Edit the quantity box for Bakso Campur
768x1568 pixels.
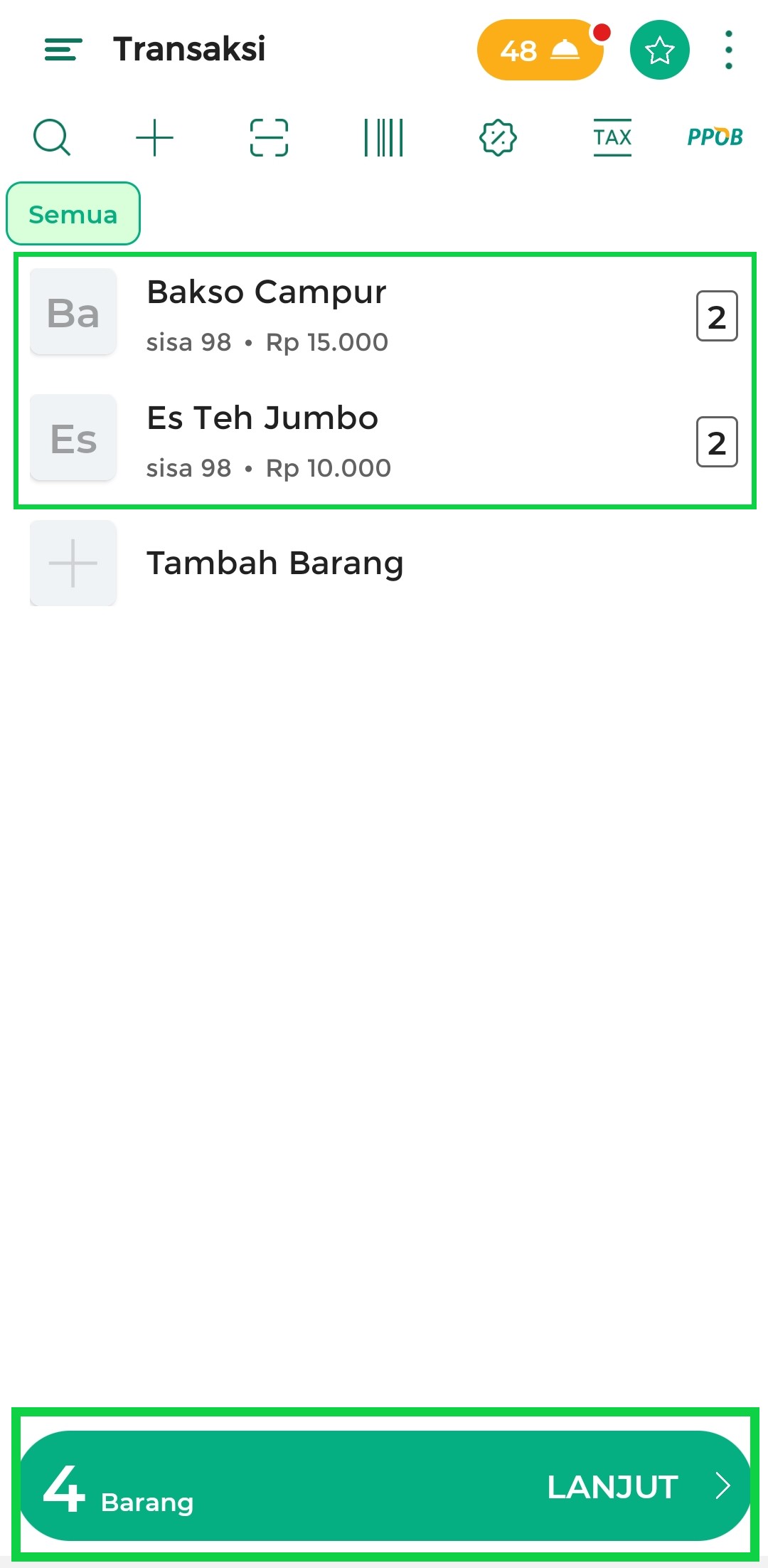(717, 316)
